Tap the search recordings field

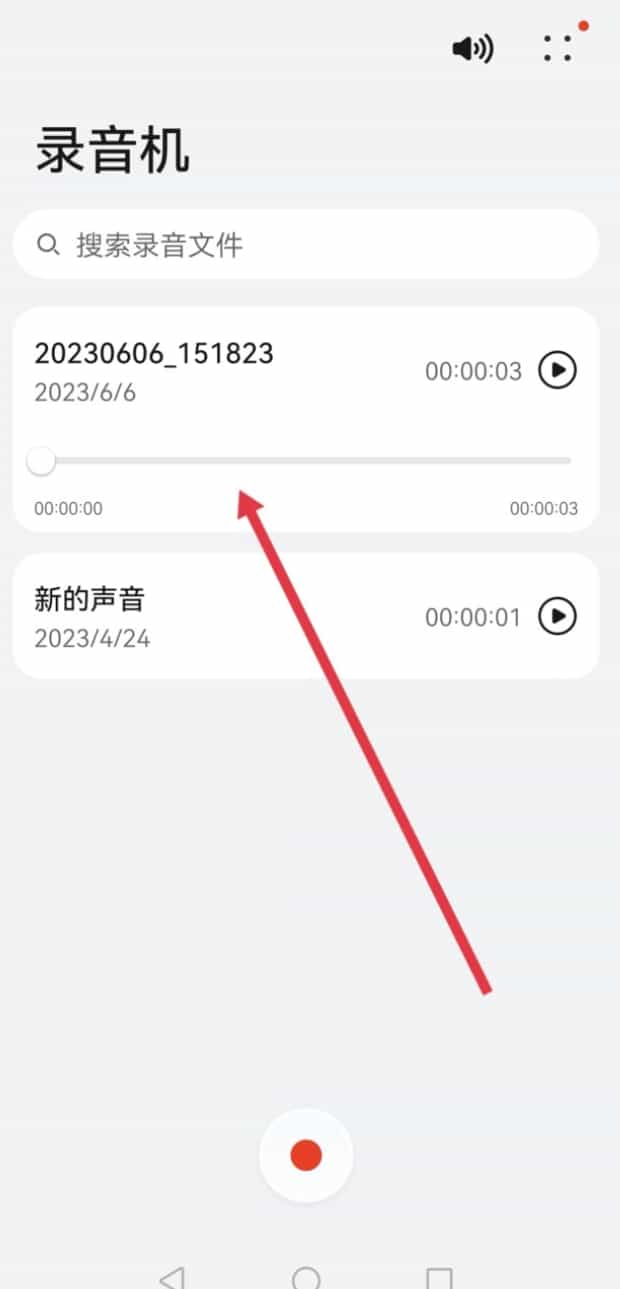[305, 245]
